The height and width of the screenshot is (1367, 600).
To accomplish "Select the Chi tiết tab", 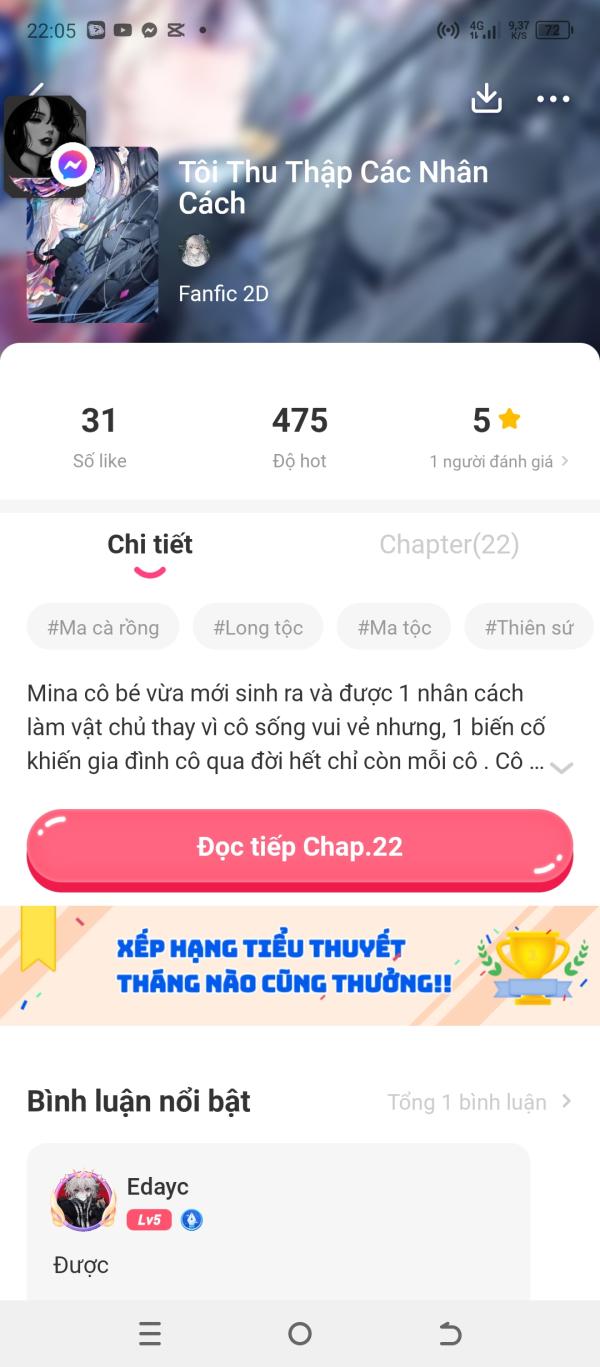I will 150,544.
